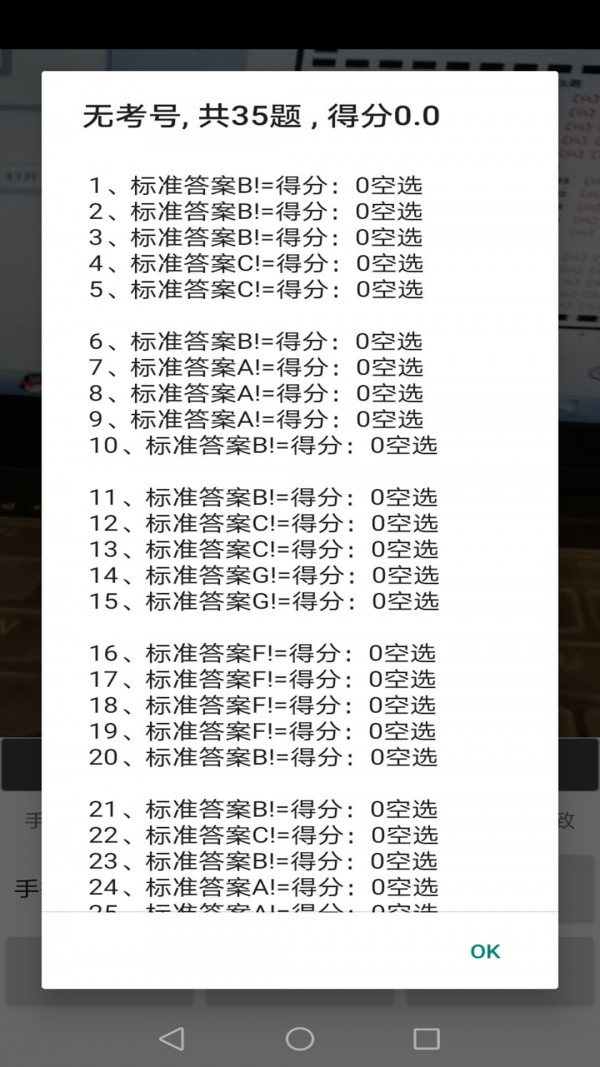Open the recent apps view

click(427, 1038)
